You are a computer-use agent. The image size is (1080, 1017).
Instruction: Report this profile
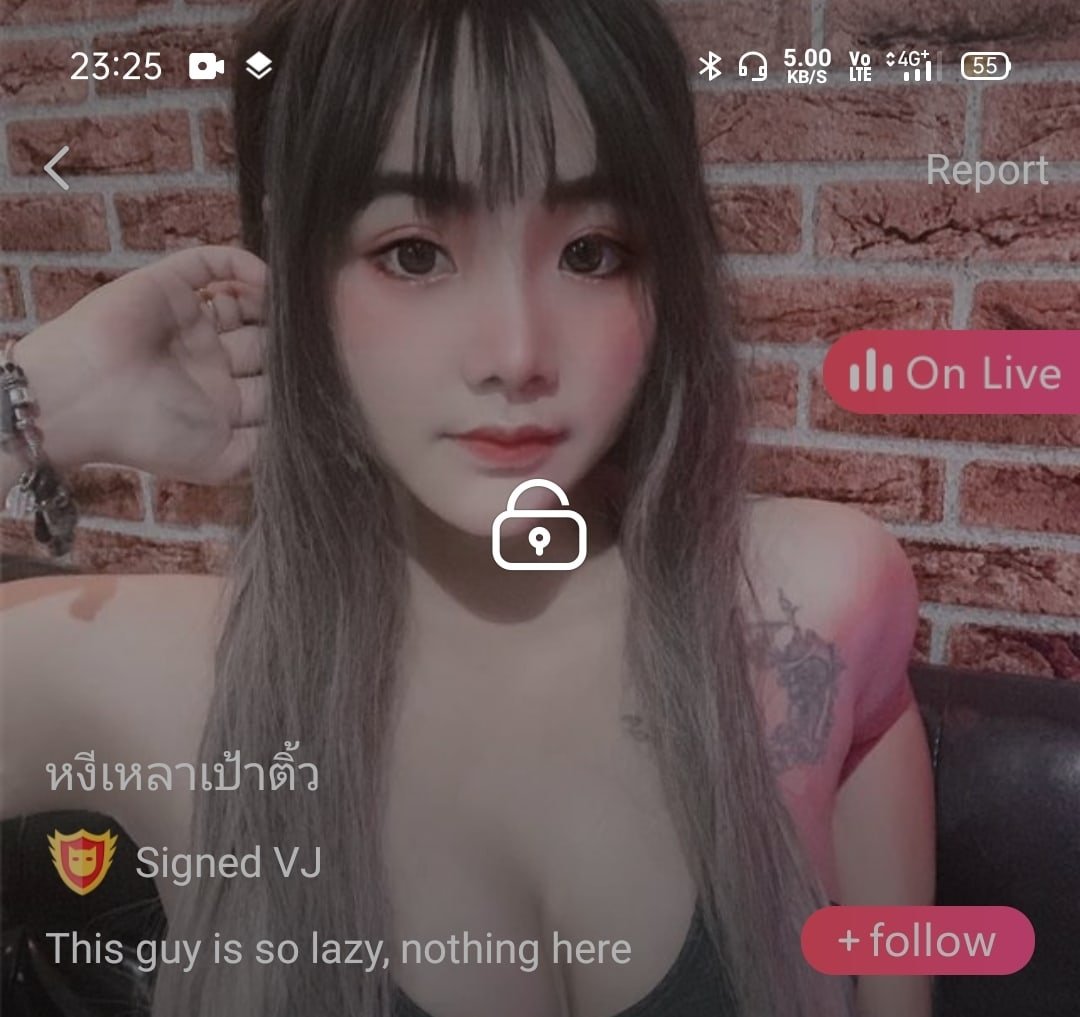[x=986, y=170]
